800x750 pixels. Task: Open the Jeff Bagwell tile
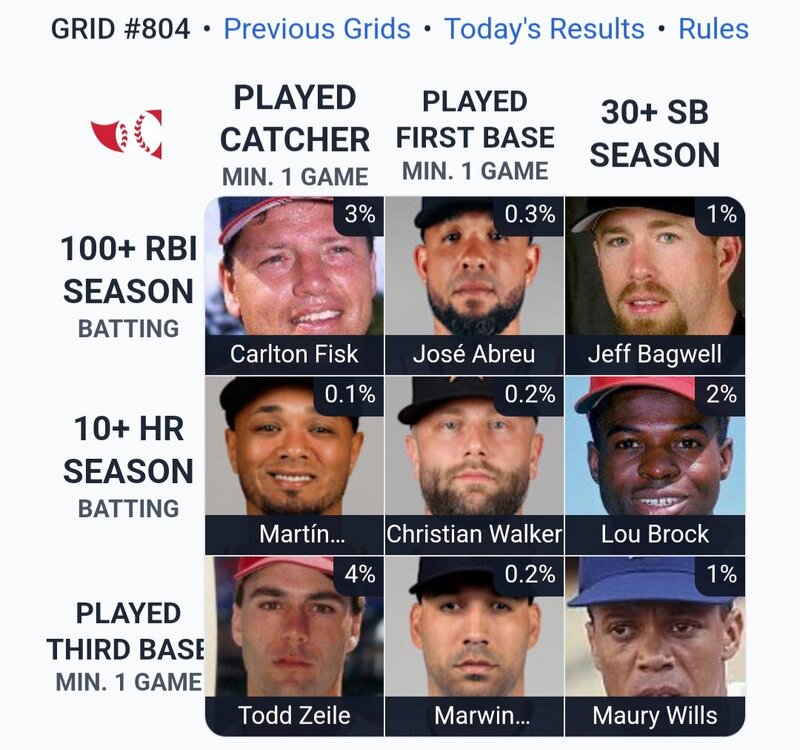click(654, 285)
